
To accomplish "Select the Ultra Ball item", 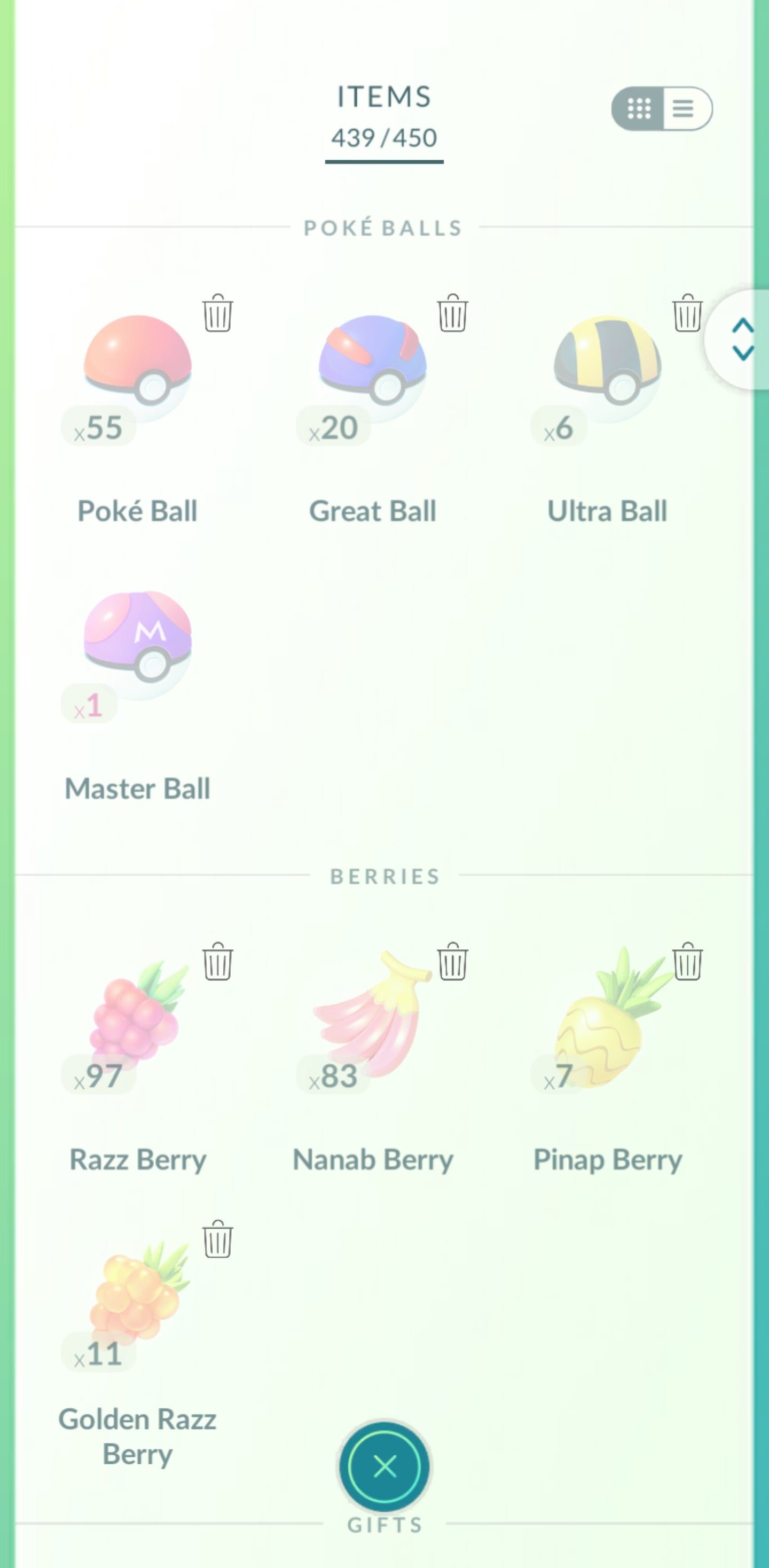I will [607, 368].
